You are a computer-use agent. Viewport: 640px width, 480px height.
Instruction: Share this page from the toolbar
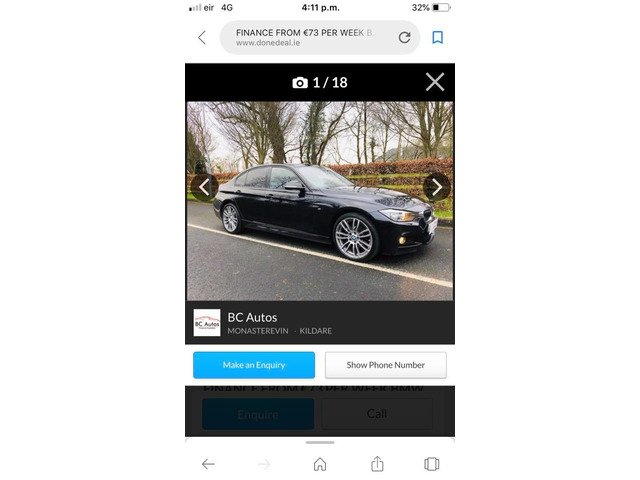click(377, 464)
